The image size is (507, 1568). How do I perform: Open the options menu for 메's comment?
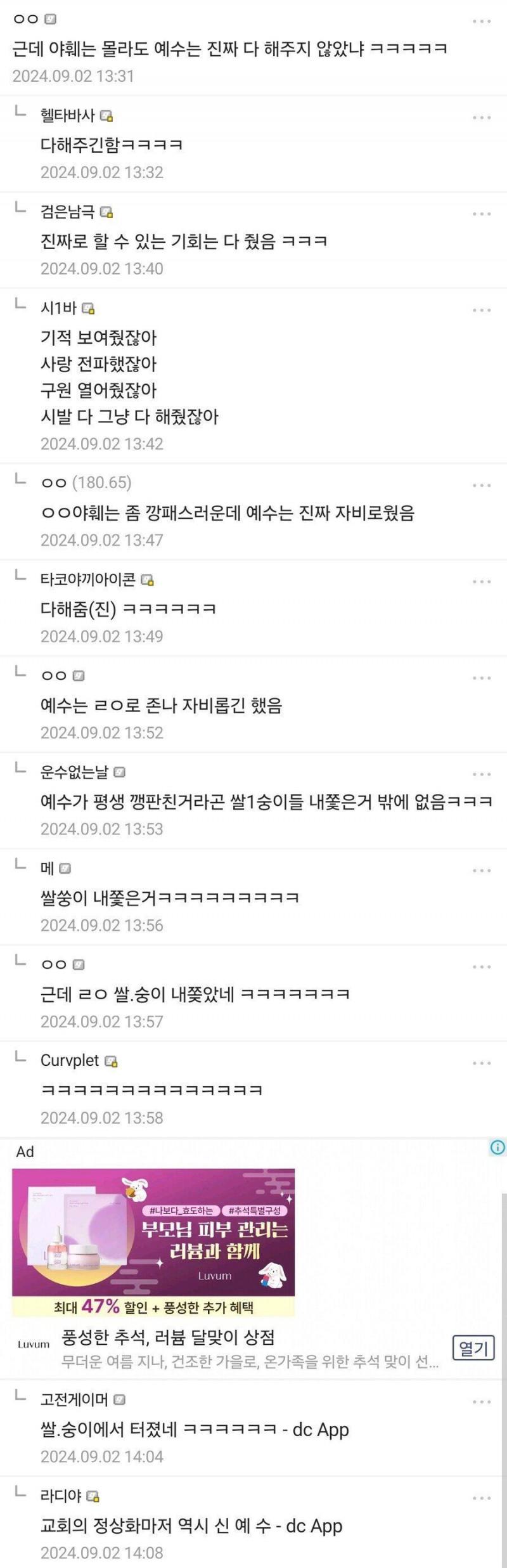point(481,871)
